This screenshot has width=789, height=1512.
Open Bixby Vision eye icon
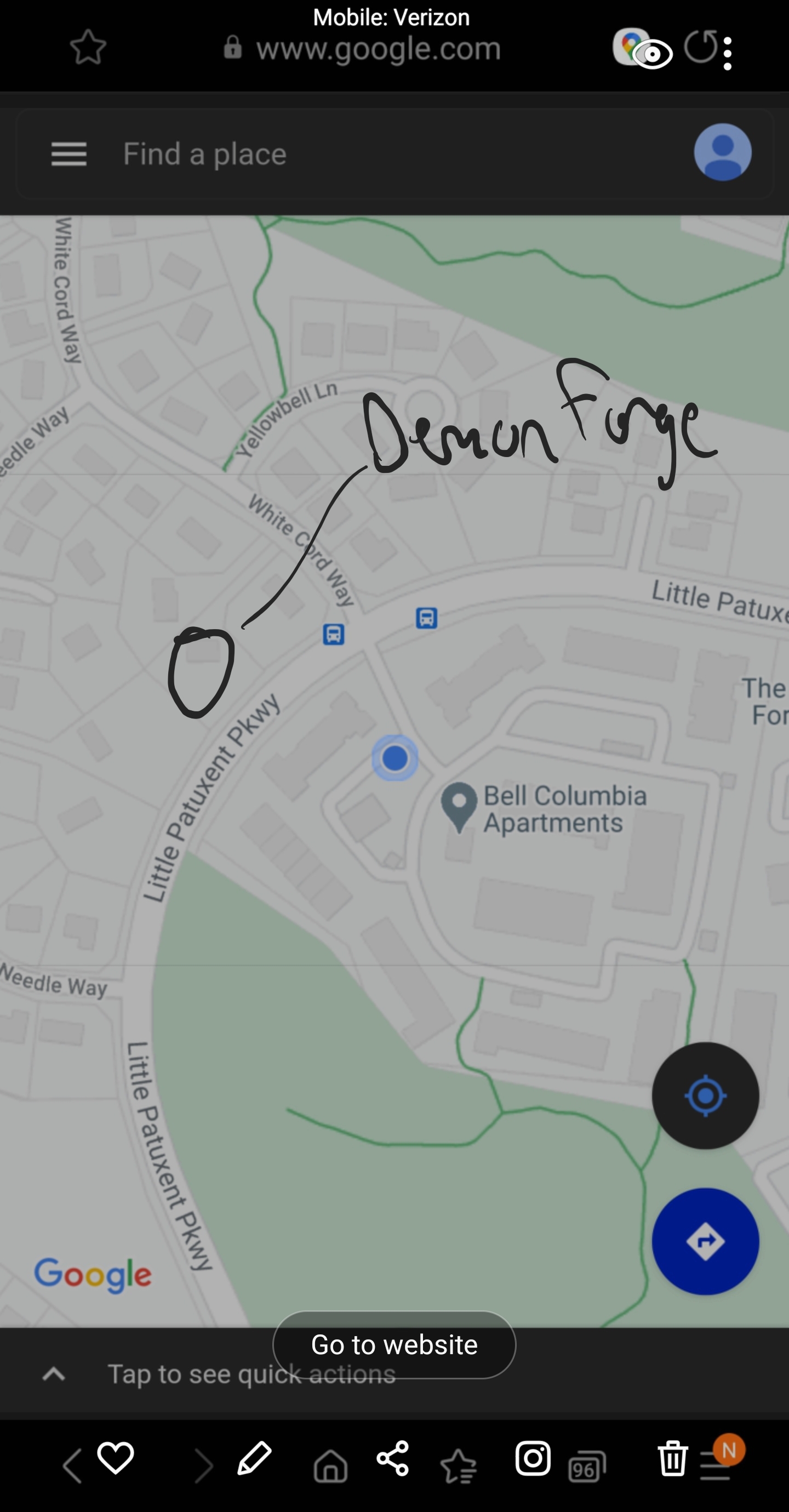coord(652,55)
